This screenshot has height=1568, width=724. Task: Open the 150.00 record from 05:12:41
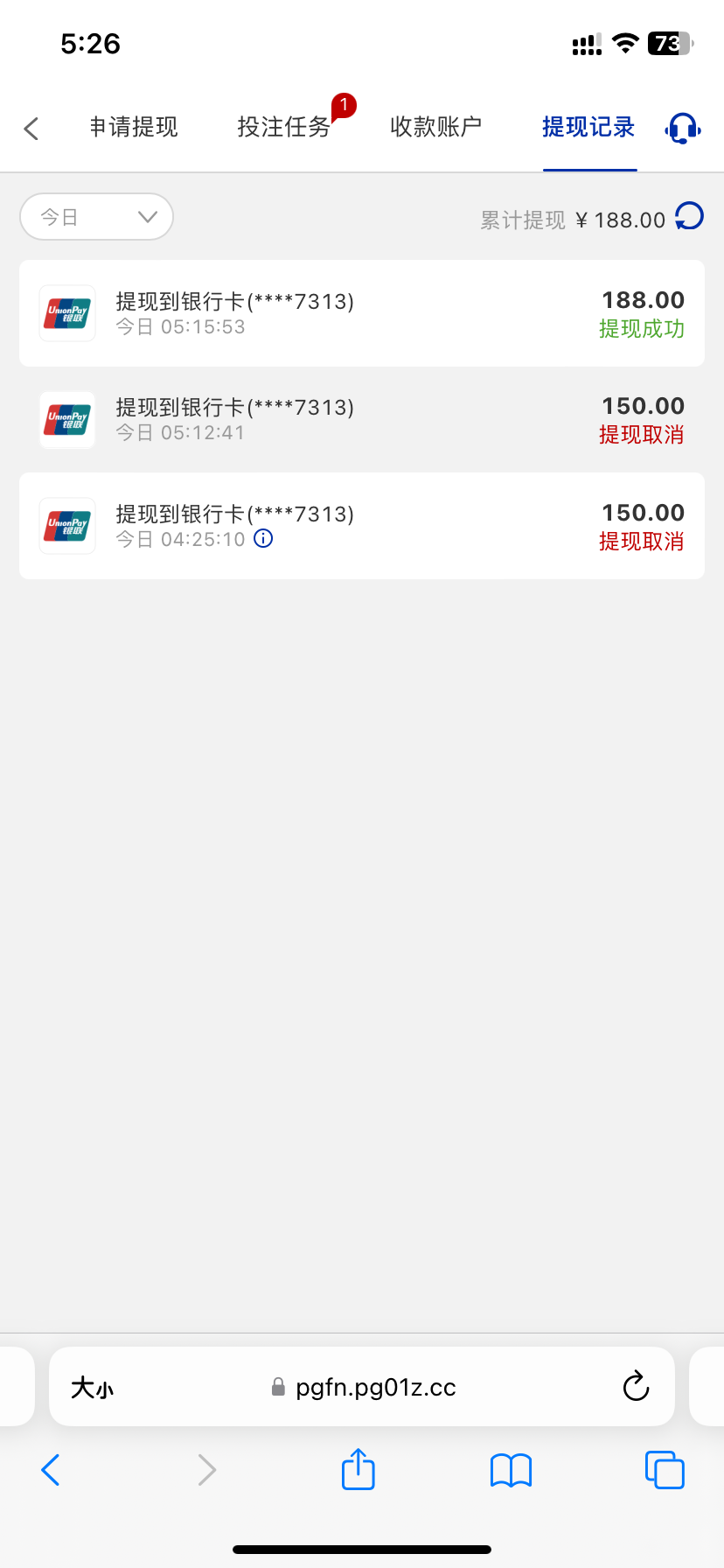click(x=362, y=420)
